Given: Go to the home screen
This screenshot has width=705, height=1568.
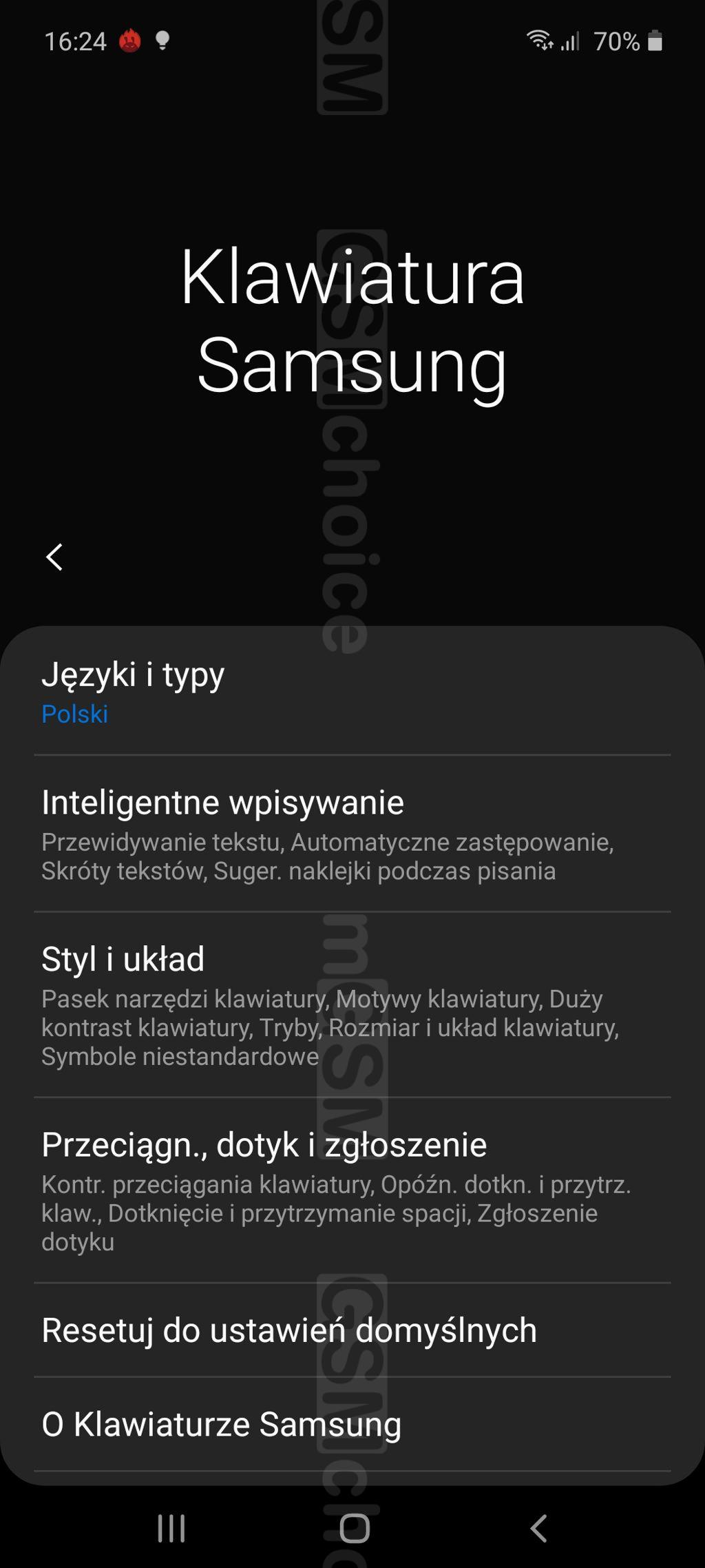Looking at the screenshot, I should tap(355, 1528).
